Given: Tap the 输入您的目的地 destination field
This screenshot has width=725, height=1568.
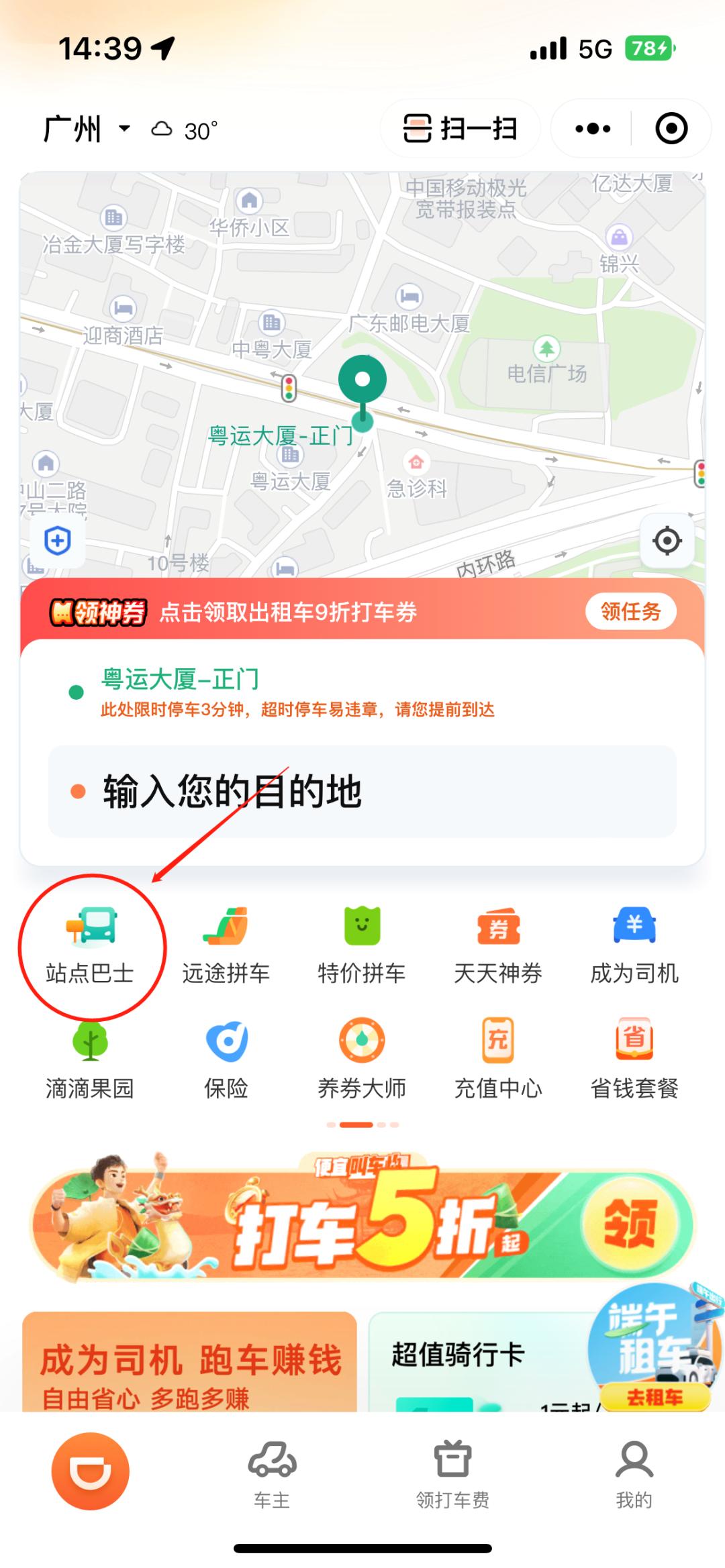Looking at the screenshot, I should [362, 792].
